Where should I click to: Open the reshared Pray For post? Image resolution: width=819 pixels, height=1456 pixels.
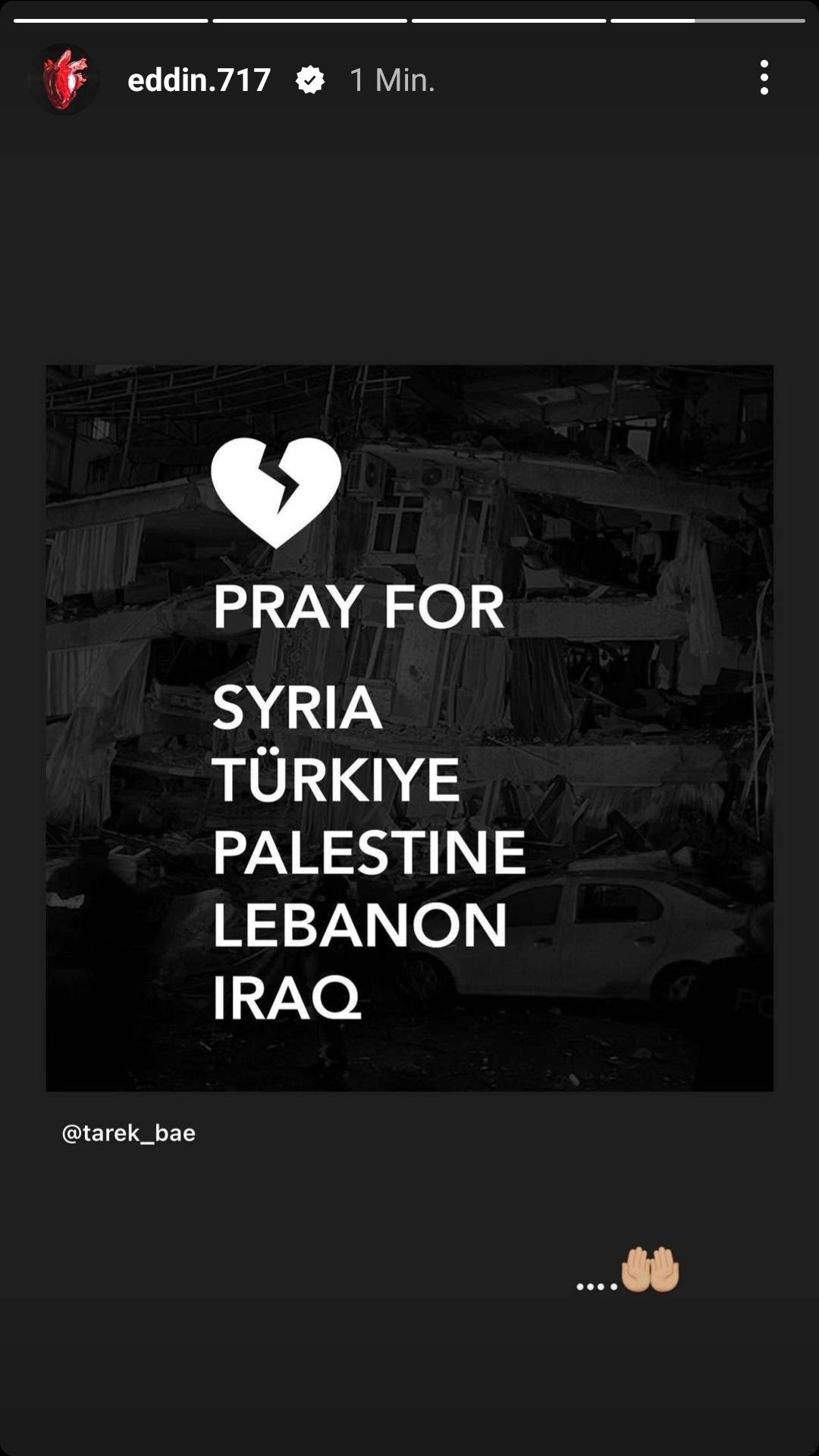click(x=409, y=728)
